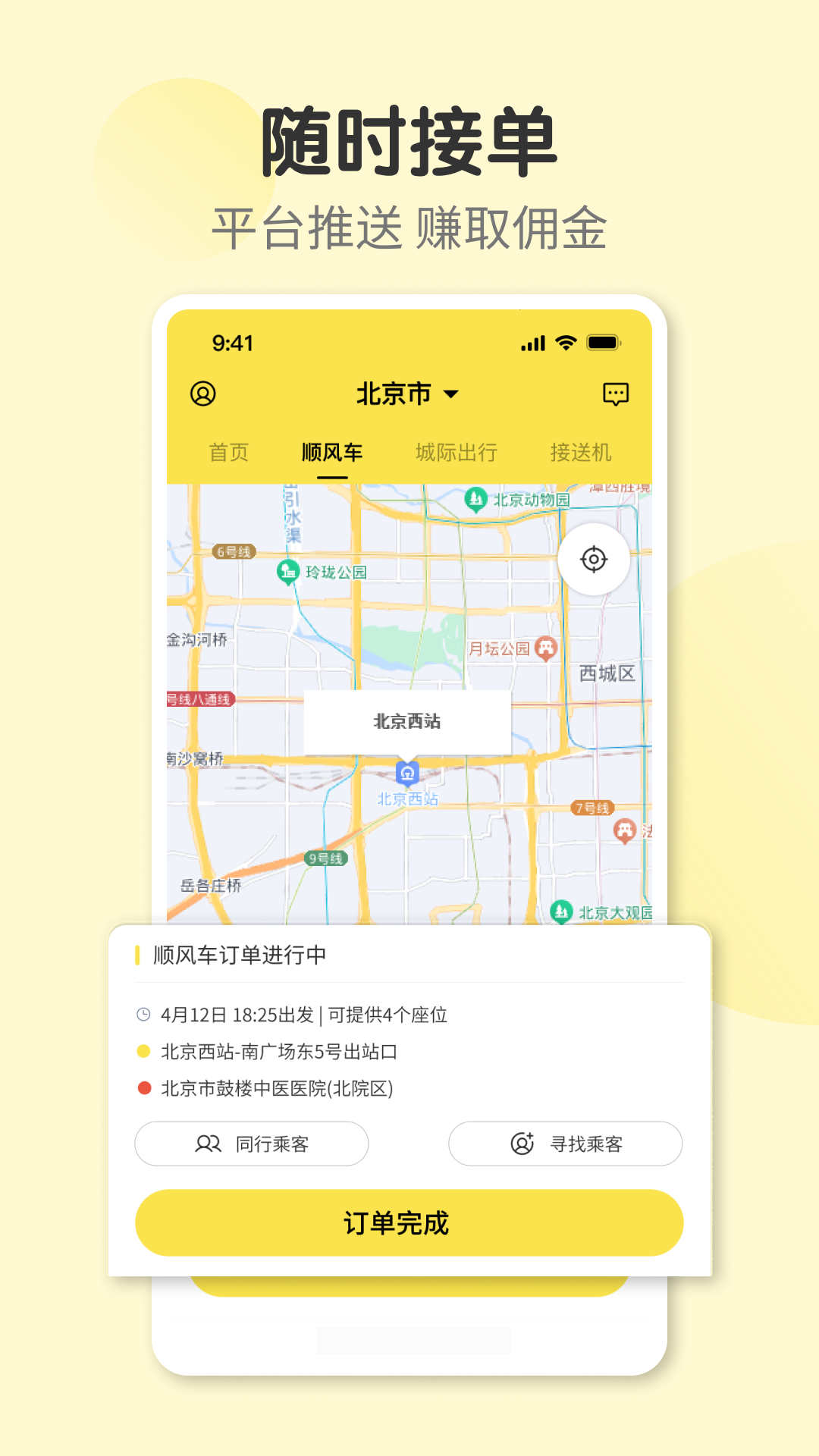This screenshot has width=819, height=1456.
Task: Open the profile avatar icon
Action: tap(204, 394)
